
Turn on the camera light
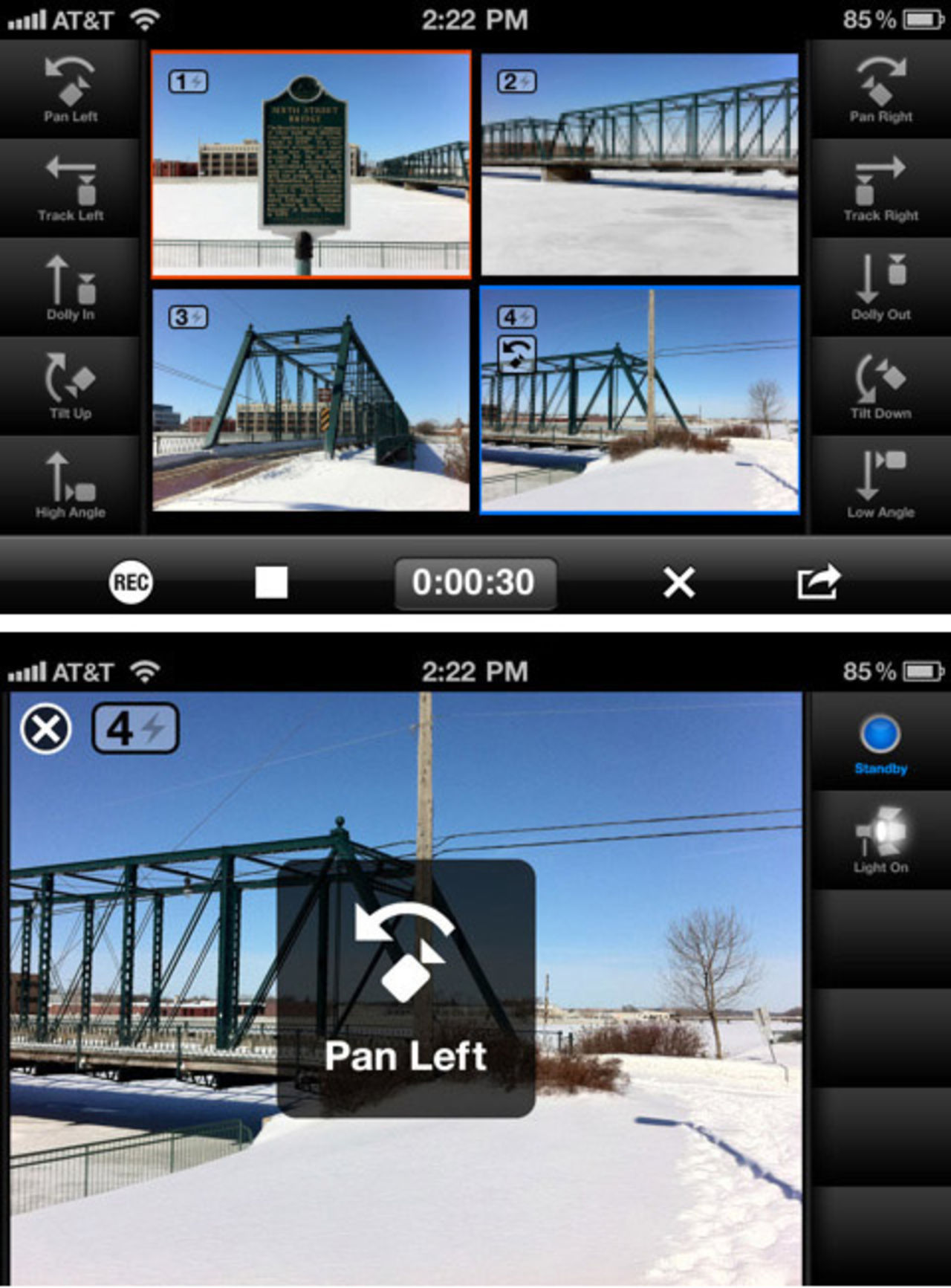point(880,840)
